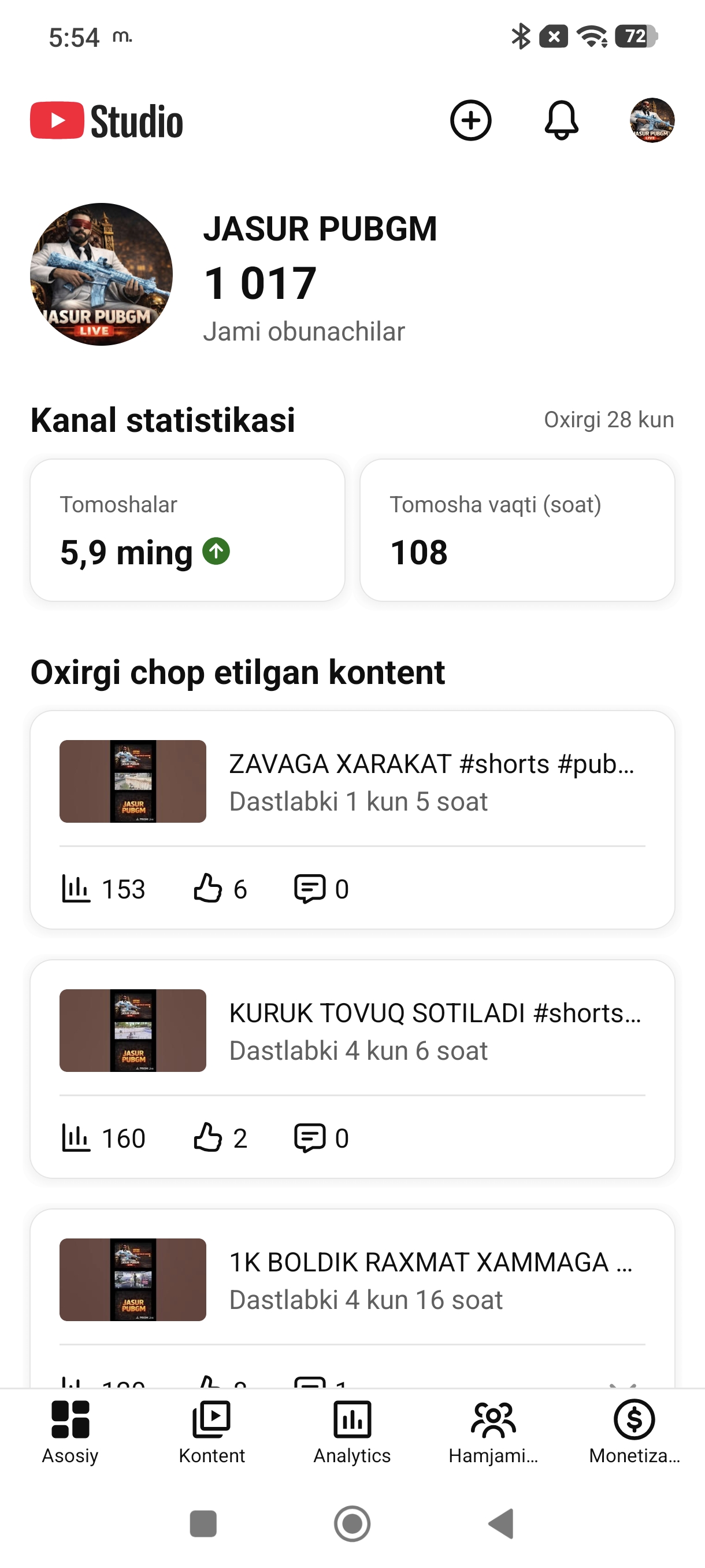This screenshot has width=705, height=1568.
Task: Switch to the Analytics tab
Action: (352, 1432)
